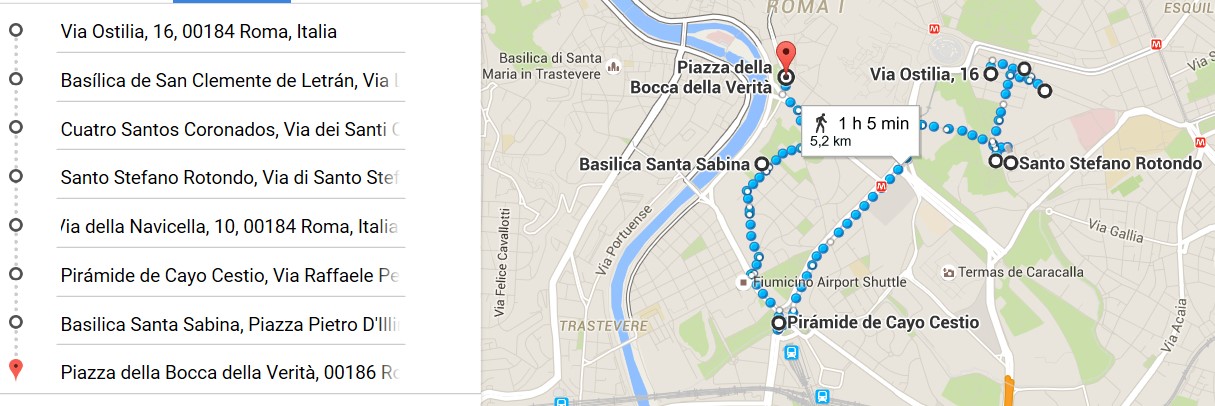Screen dimensions: 1215x406
Task: Edit the Via Ostilia, 16 waypoint field
Action: [230, 32]
